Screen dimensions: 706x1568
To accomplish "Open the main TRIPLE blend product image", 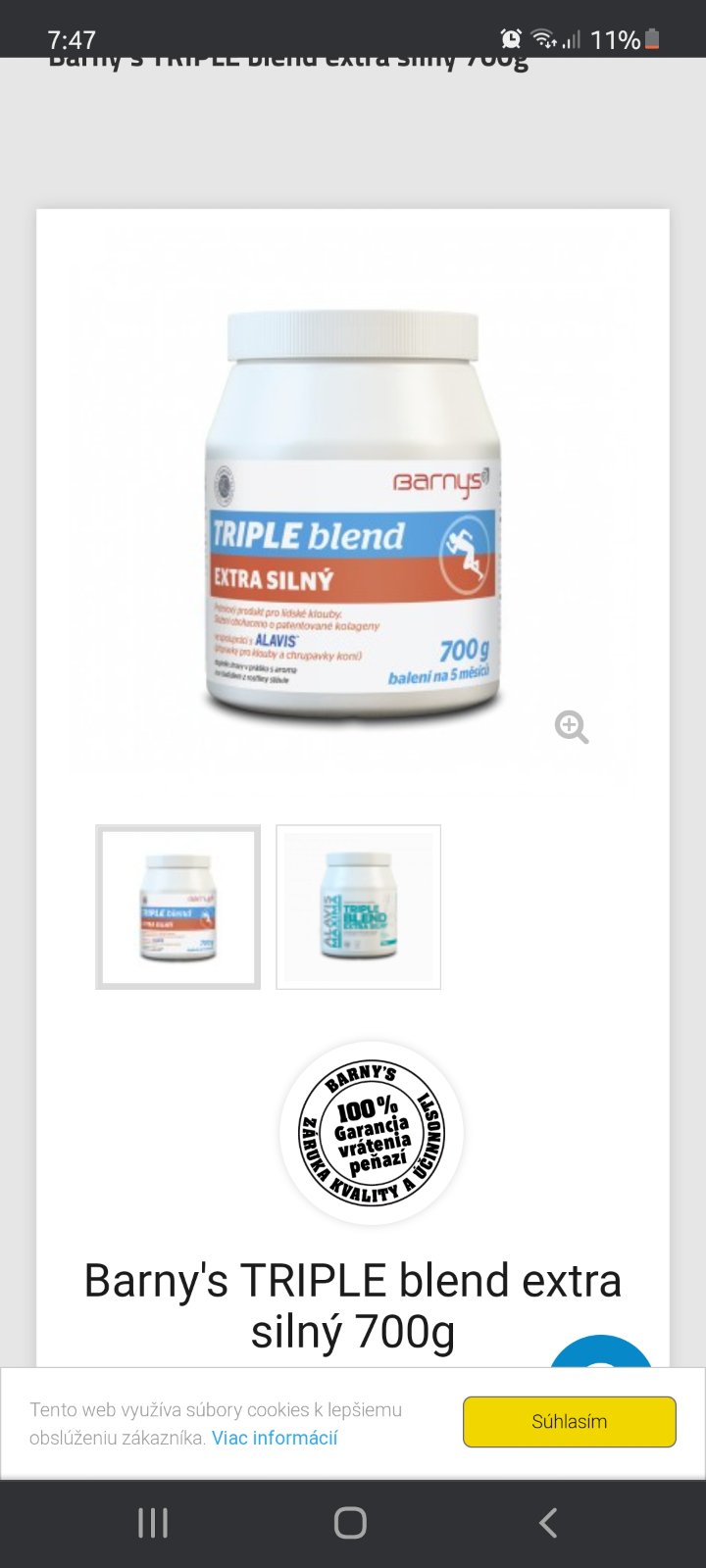I will click(x=353, y=514).
